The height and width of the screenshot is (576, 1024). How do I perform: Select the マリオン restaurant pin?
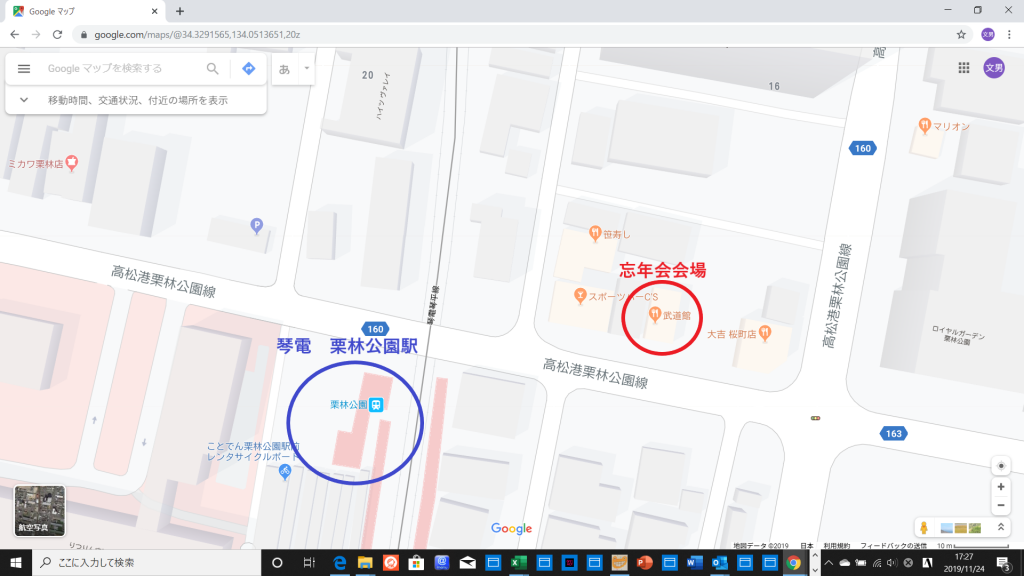tap(925, 126)
